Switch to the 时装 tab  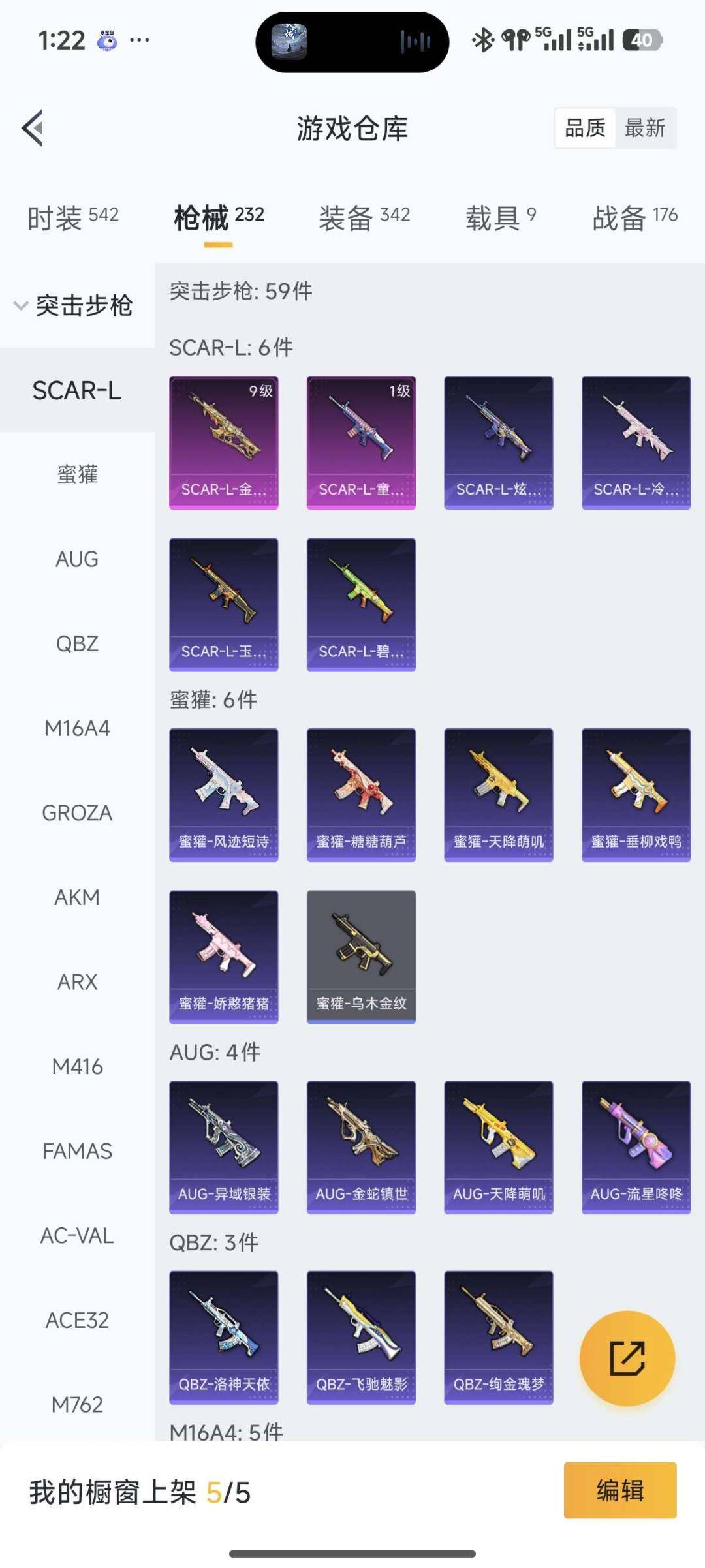tap(72, 217)
